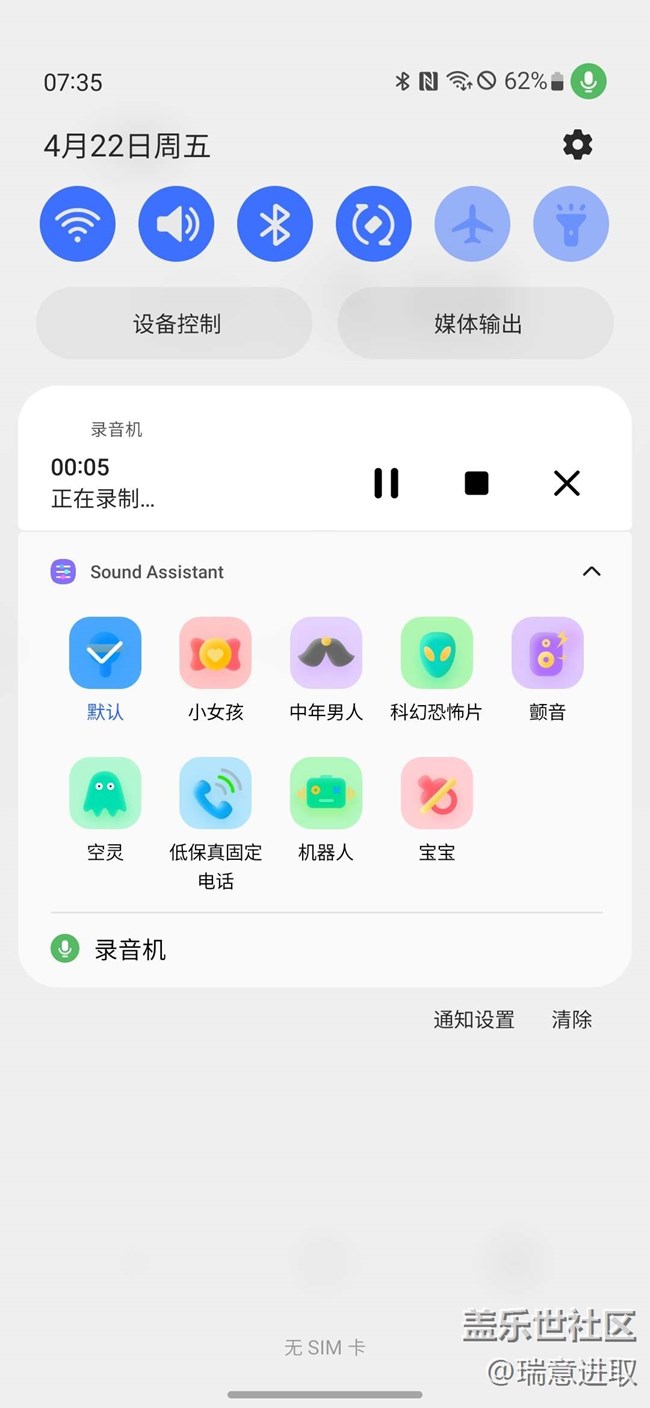Viewport: 650px width, 1408px height.
Task: Apply the 科幻恐怖片 voice effect
Action: (436, 669)
